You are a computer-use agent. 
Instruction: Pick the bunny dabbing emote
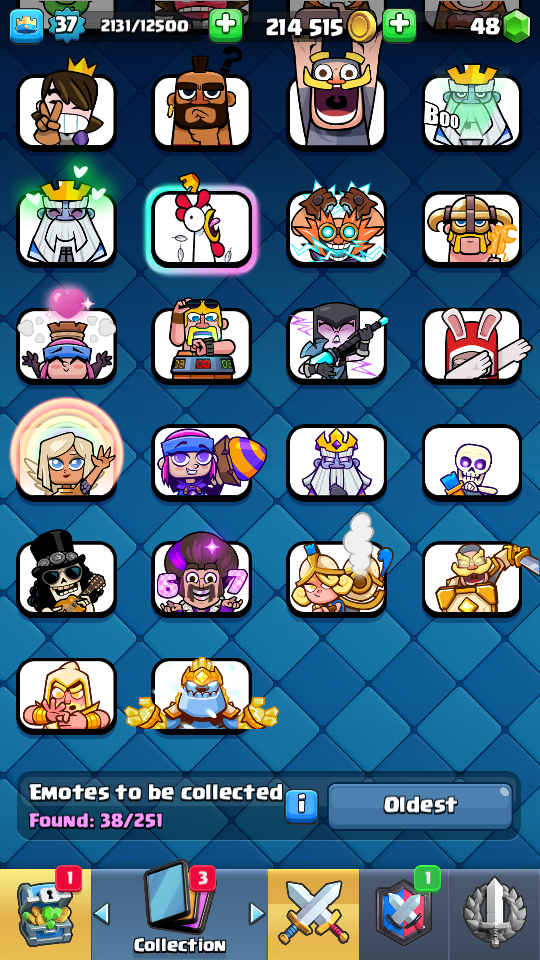[472, 345]
